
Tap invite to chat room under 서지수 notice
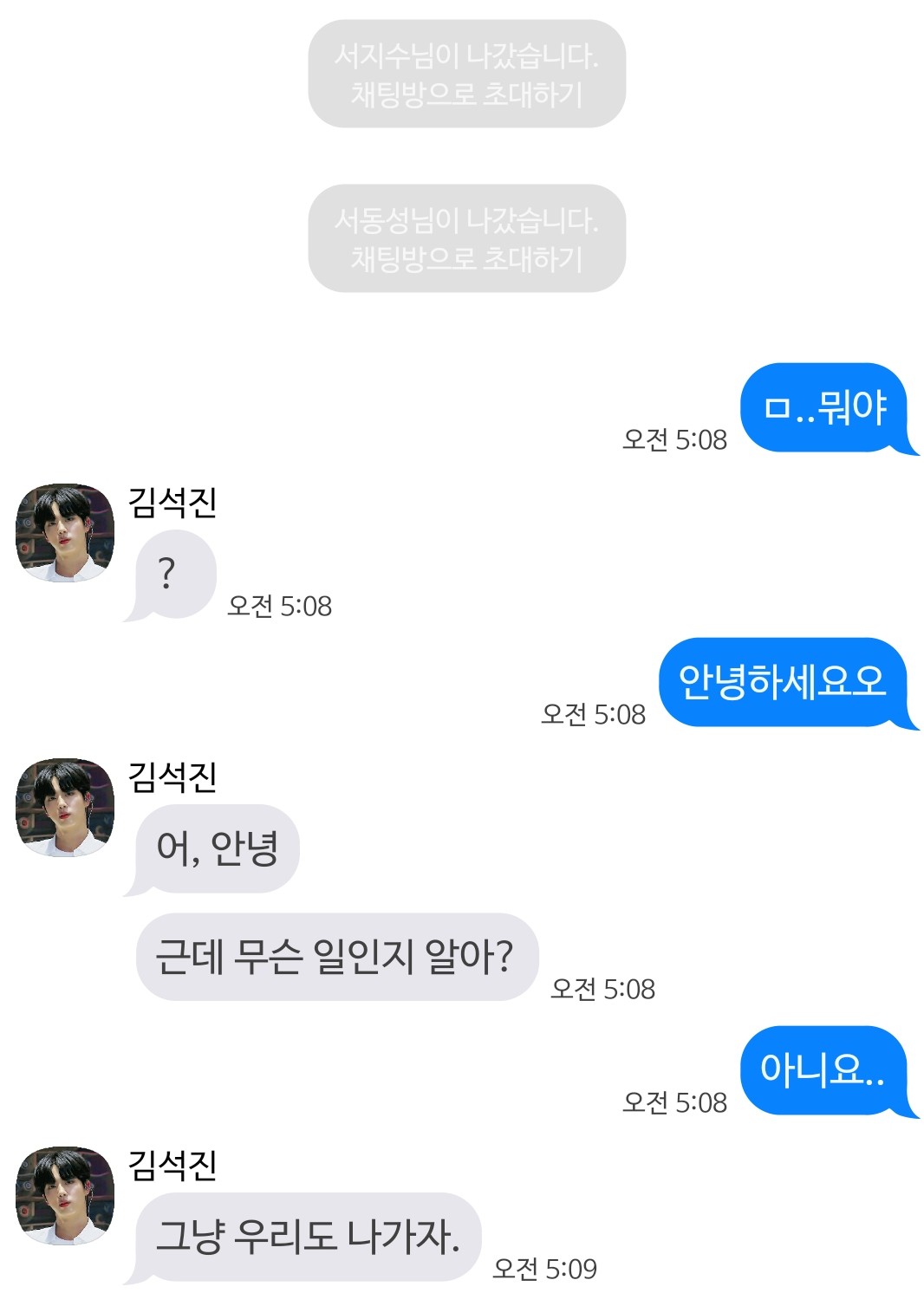point(466,94)
